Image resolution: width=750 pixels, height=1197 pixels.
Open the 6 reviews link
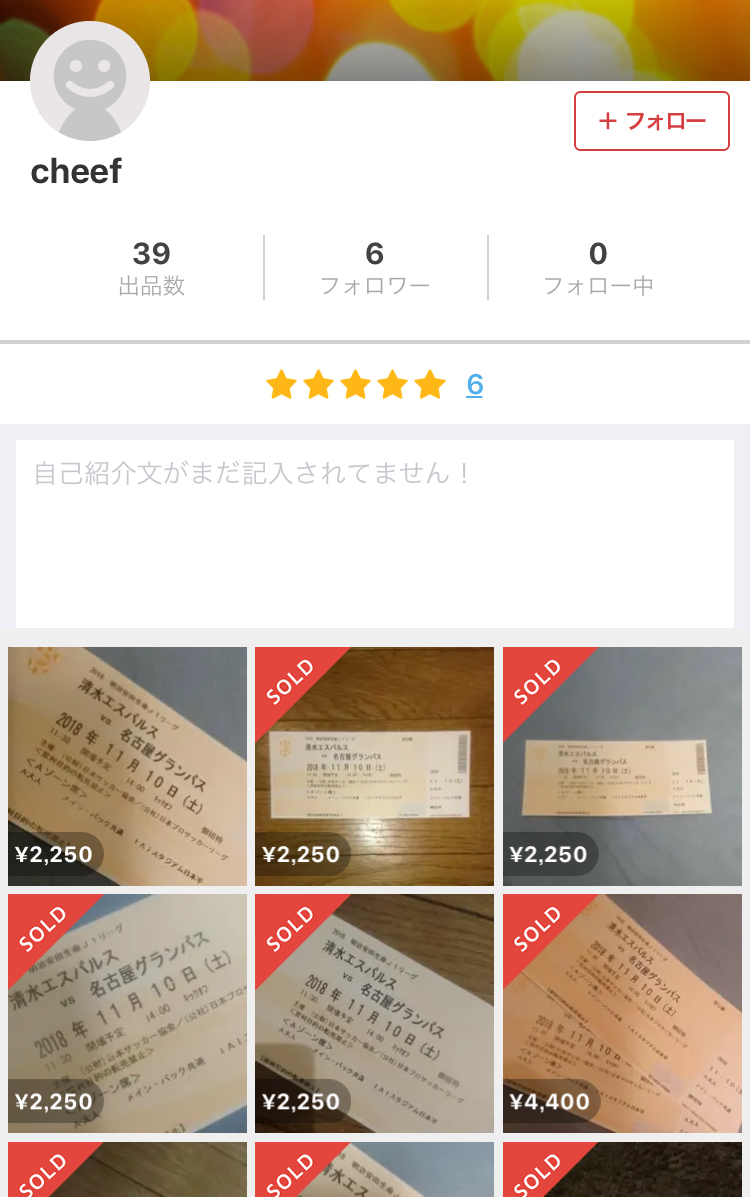pos(474,384)
